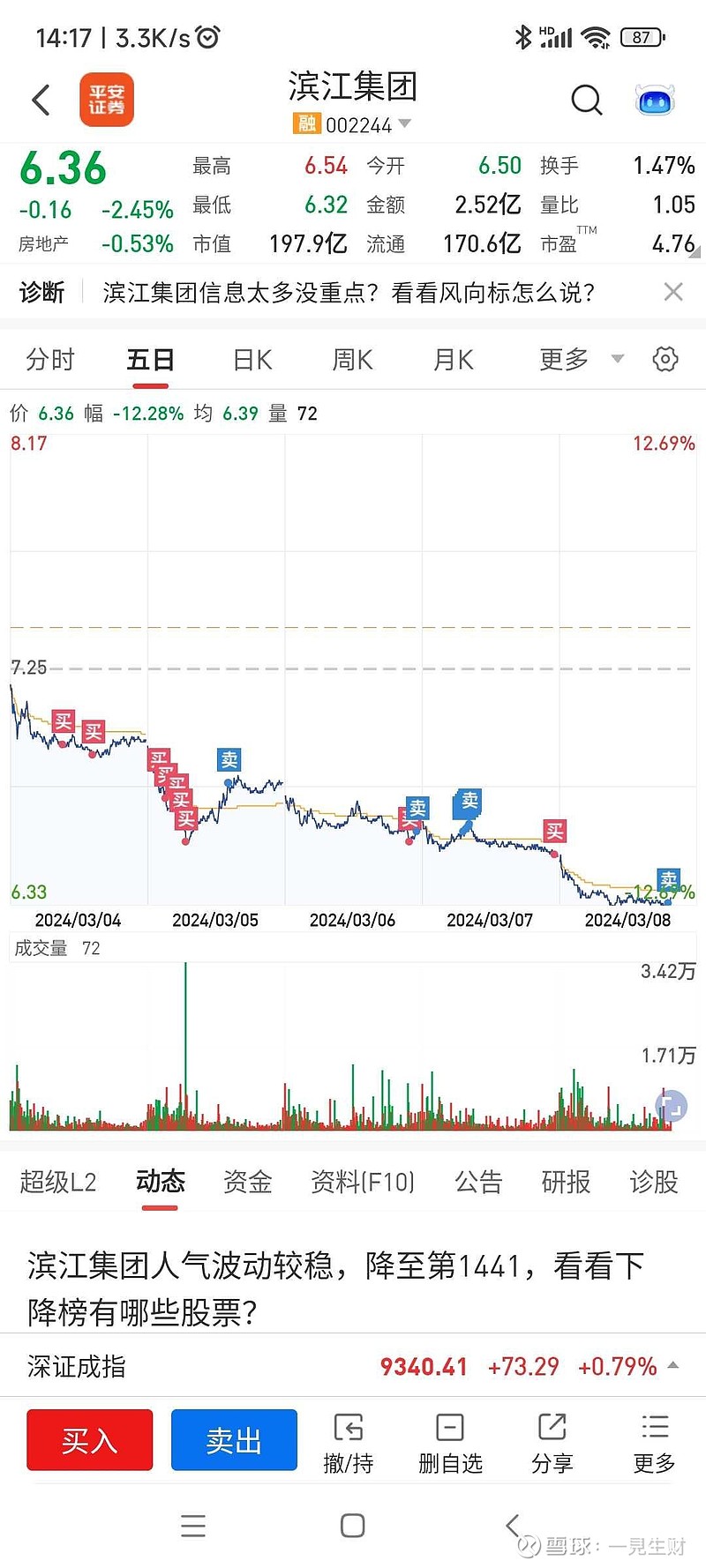
Task: Remove stock via 删自选
Action: 450,1444
